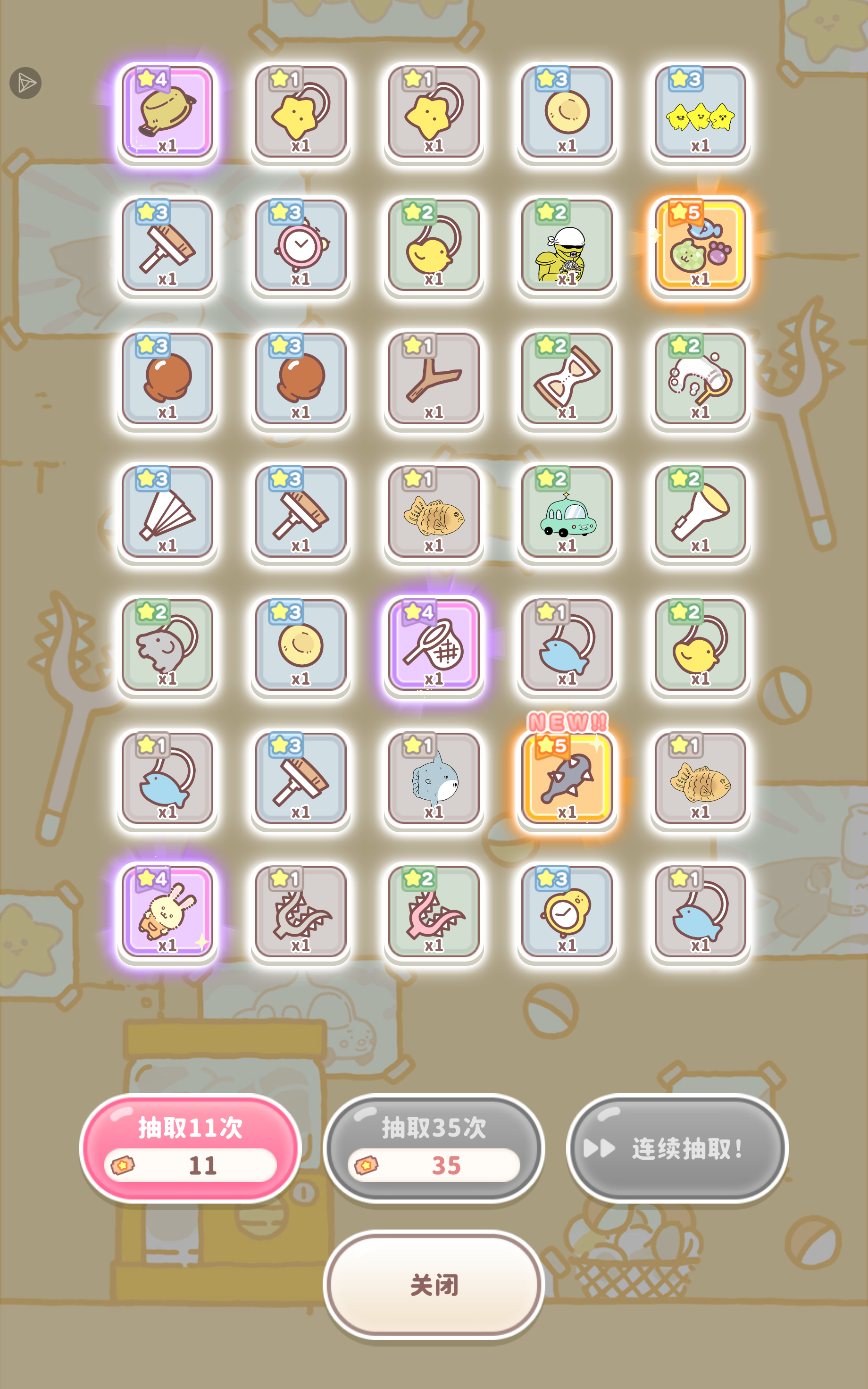This screenshot has width=868, height=1389.
Task: Tap the share arrow icon
Action: pyautogui.click(x=25, y=83)
